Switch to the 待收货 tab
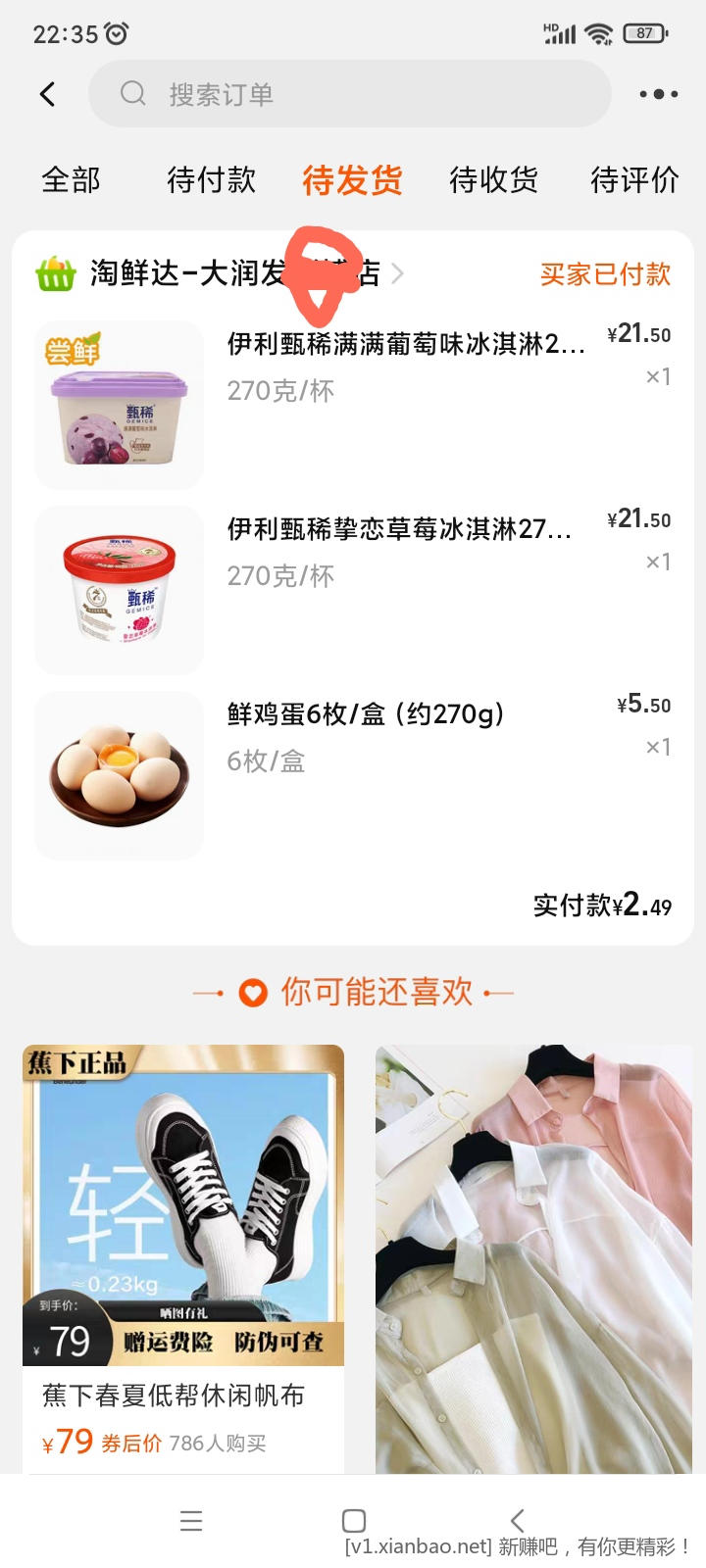This screenshot has height=1568, width=706. (493, 180)
